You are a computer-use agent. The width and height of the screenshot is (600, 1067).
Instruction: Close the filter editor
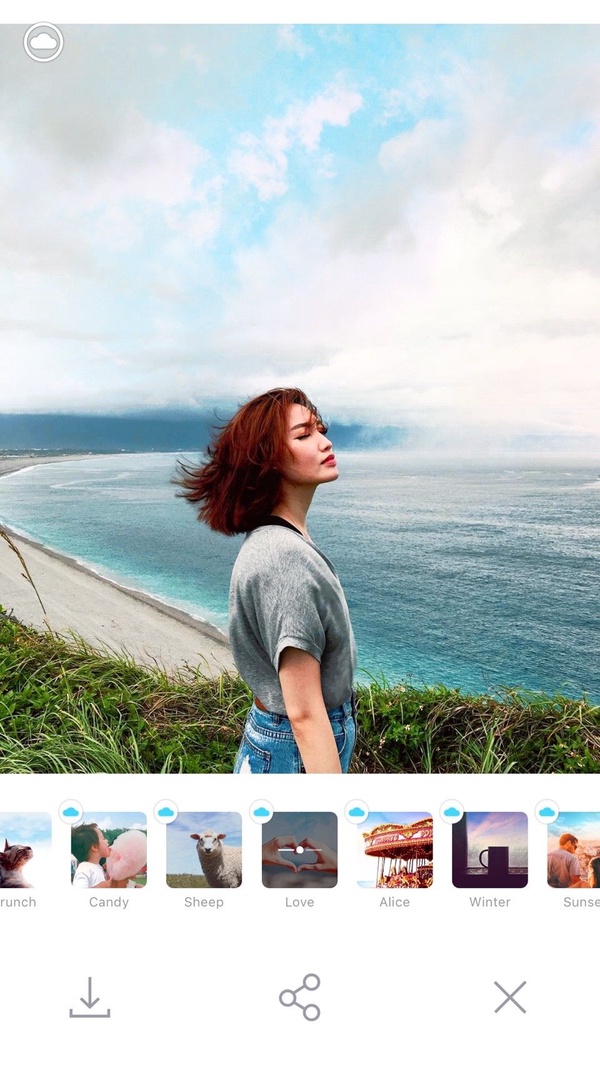[x=510, y=998]
